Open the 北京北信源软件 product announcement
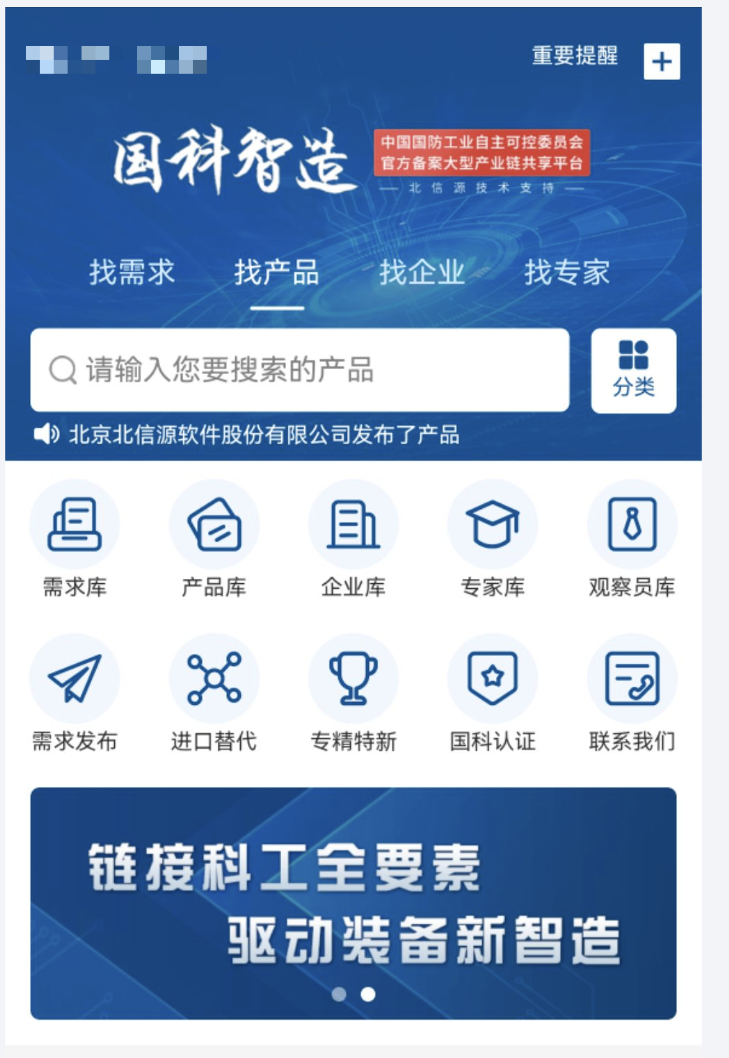This screenshot has width=729, height=1058. click(264, 434)
